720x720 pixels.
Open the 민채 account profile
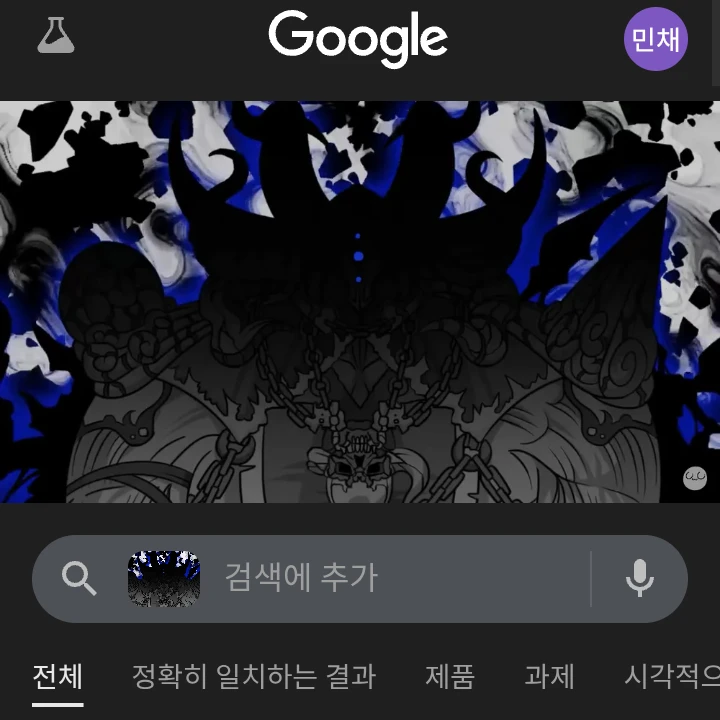coord(656,40)
